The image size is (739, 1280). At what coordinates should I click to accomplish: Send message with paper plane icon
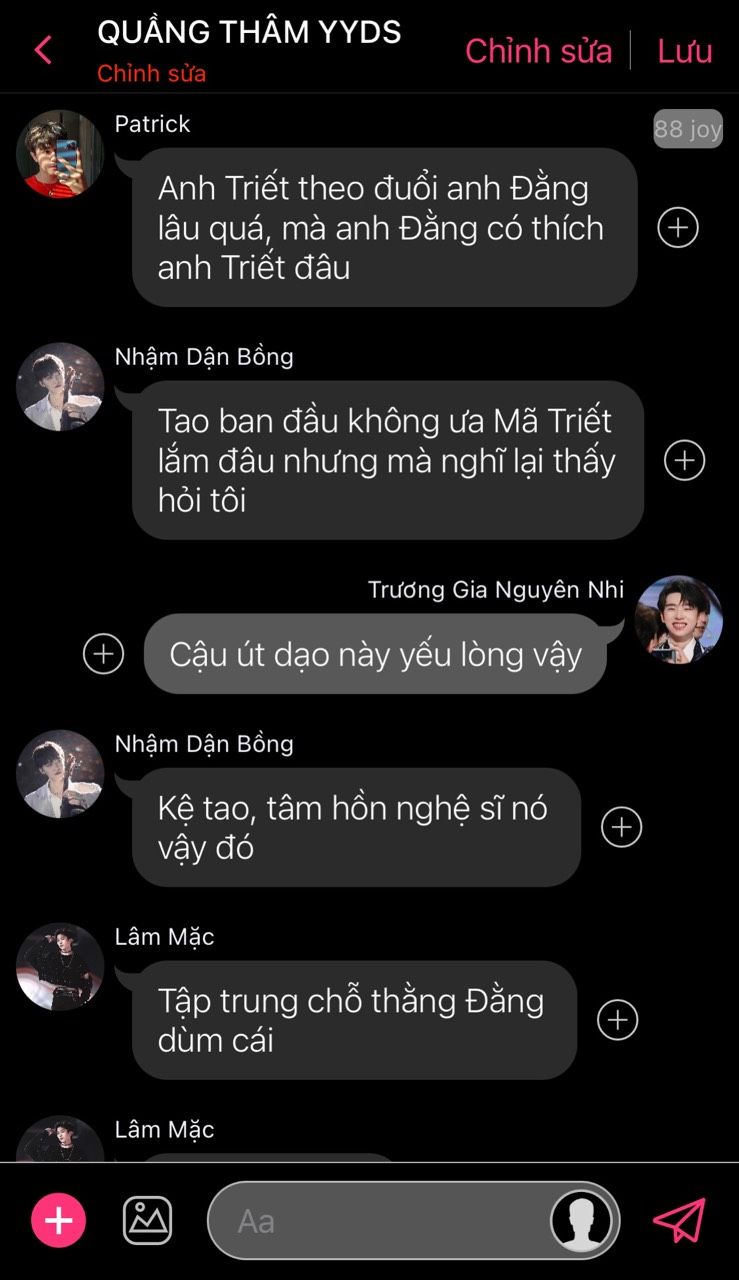(x=679, y=1221)
